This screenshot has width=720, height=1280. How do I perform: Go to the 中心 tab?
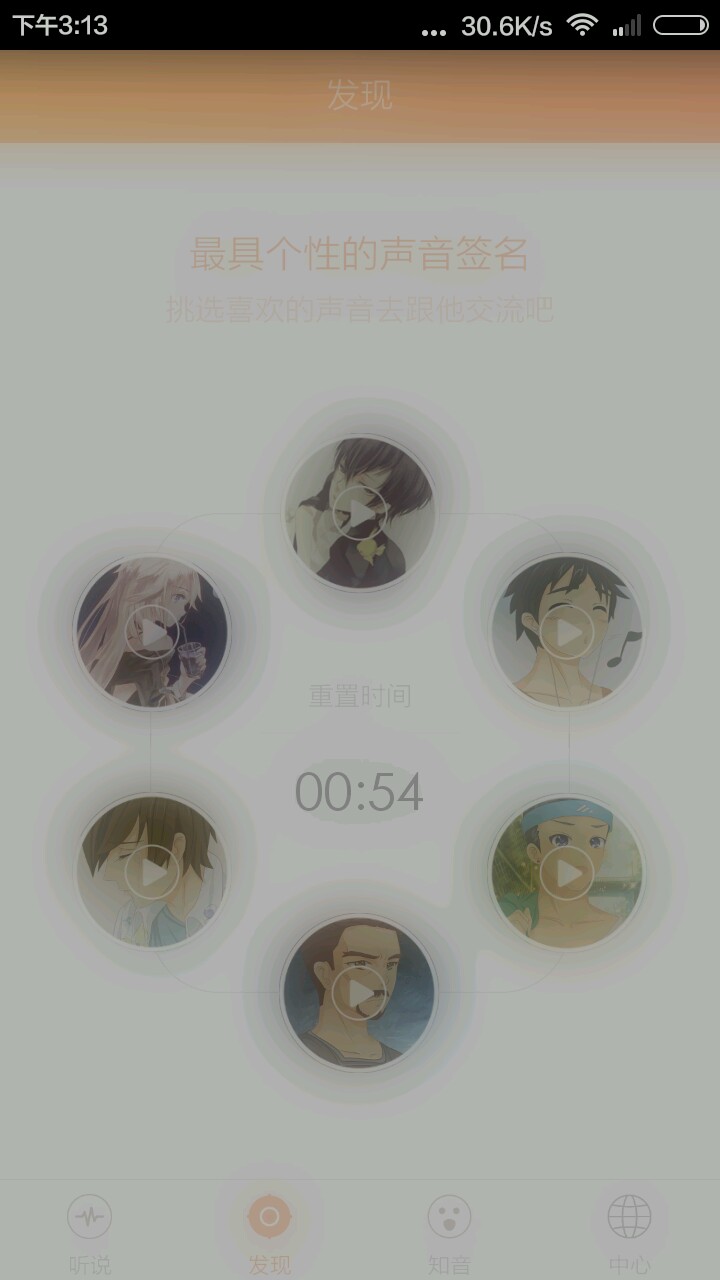[x=629, y=1233]
